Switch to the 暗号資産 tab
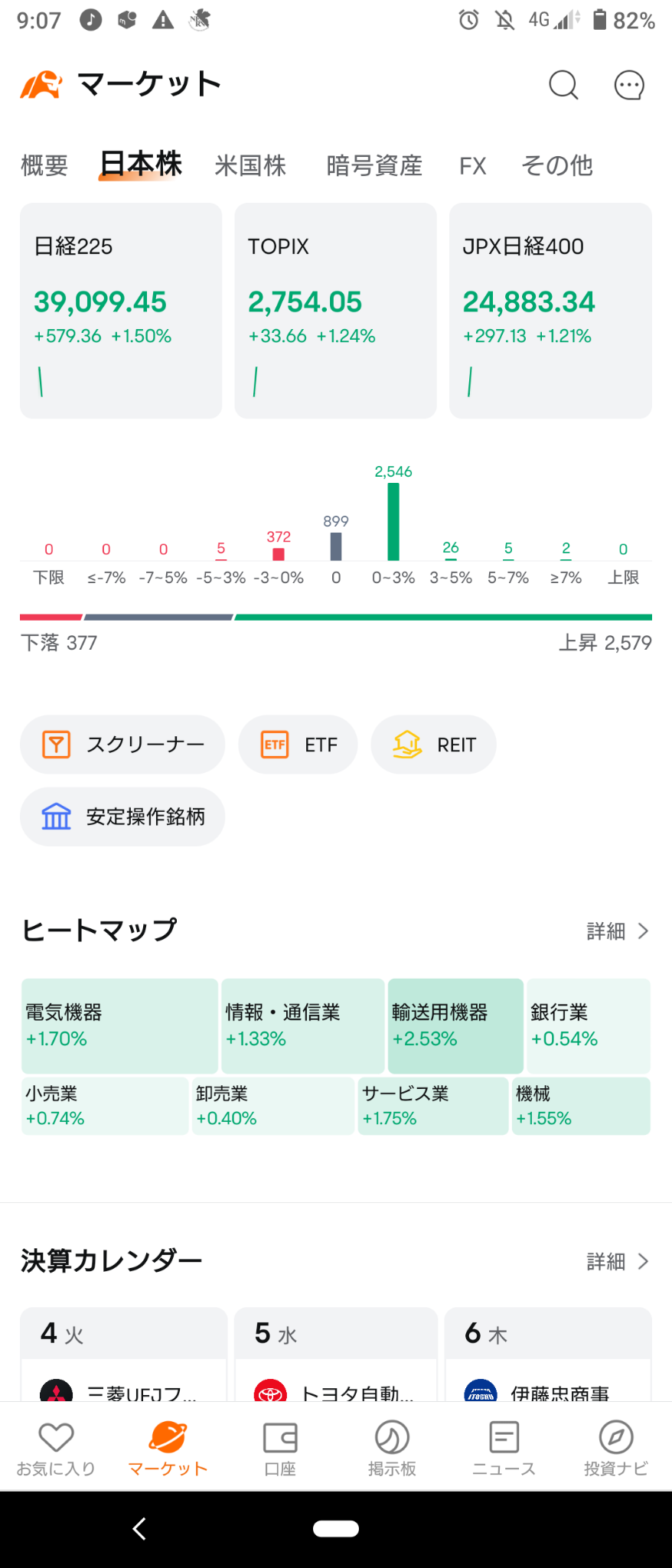Image resolution: width=672 pixels, height=1568 pixels. 372,166
